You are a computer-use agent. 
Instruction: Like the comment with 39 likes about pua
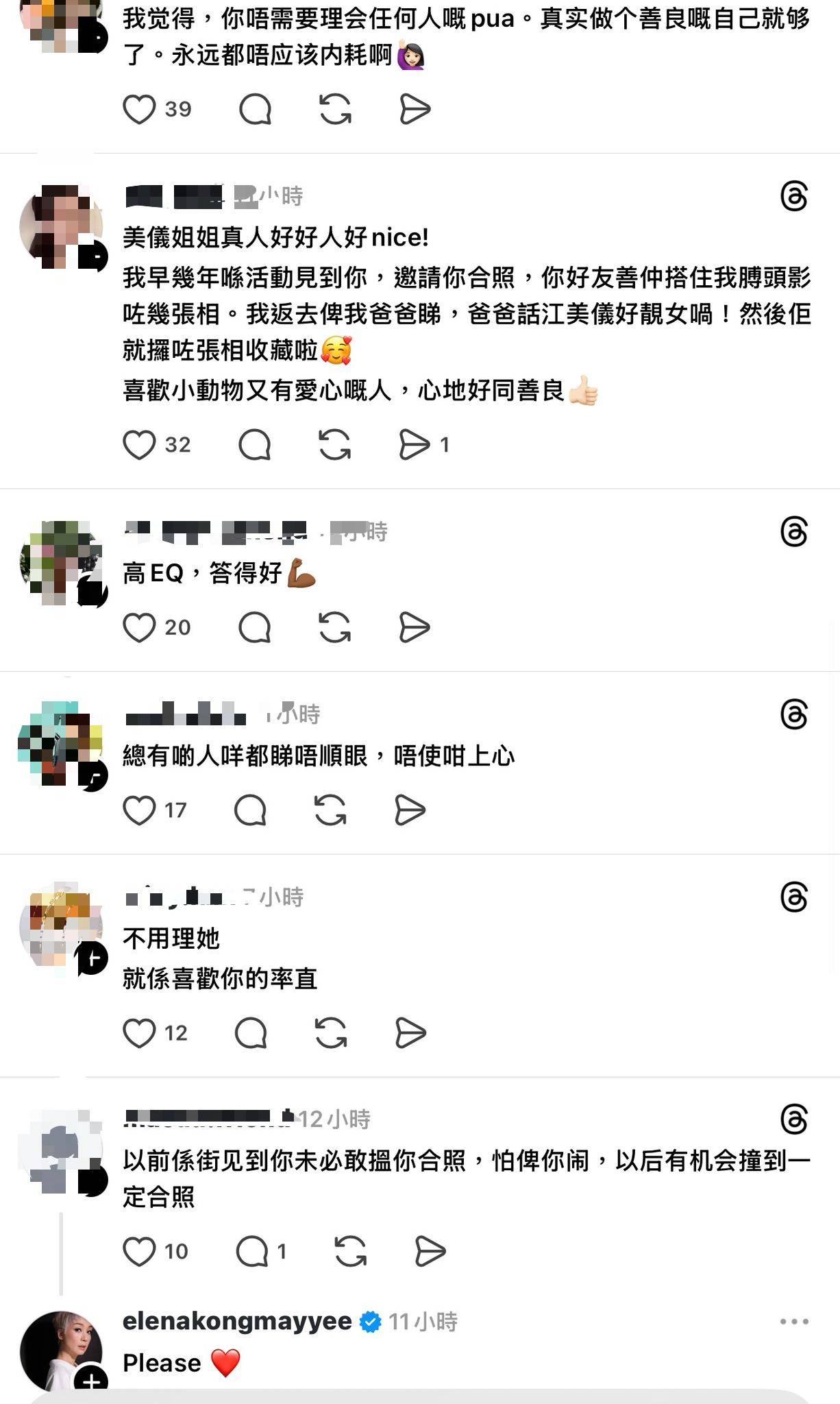139,109
